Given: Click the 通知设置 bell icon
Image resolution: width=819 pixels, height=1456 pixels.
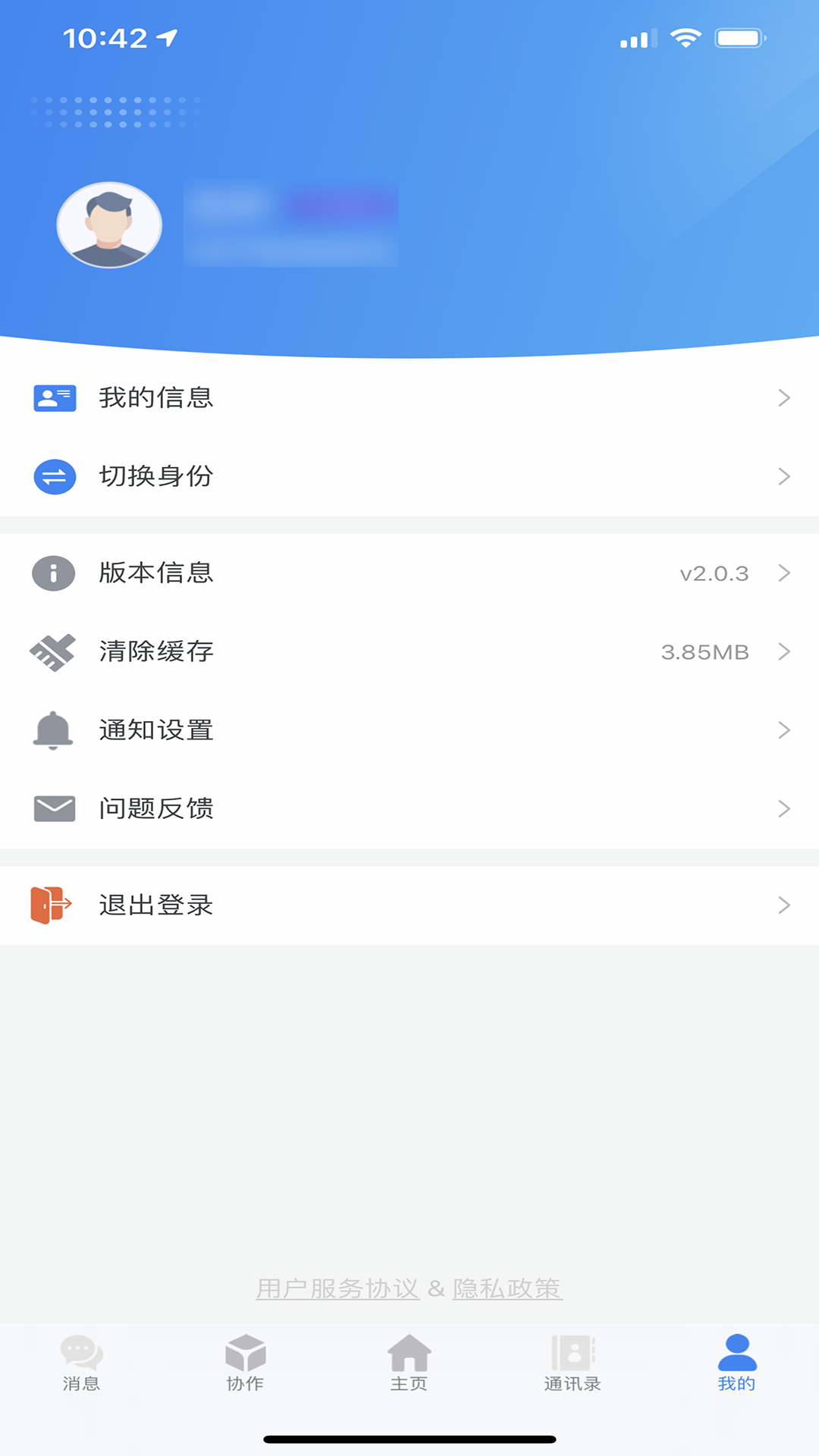Looking at the screenshot, I should [x=52, y=730].
